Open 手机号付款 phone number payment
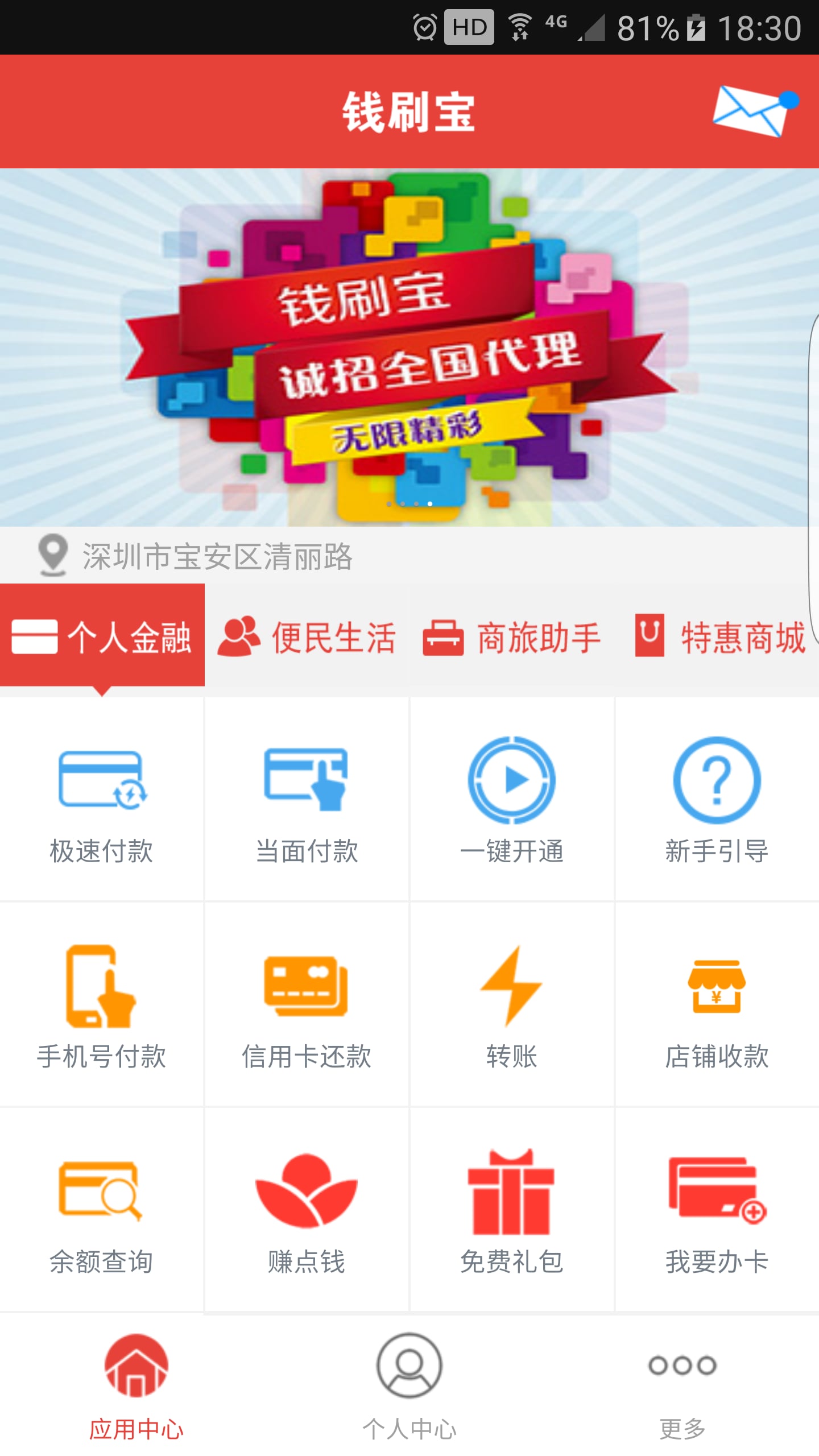This screenshot has height=1456, width=819. coord(102,1005)
